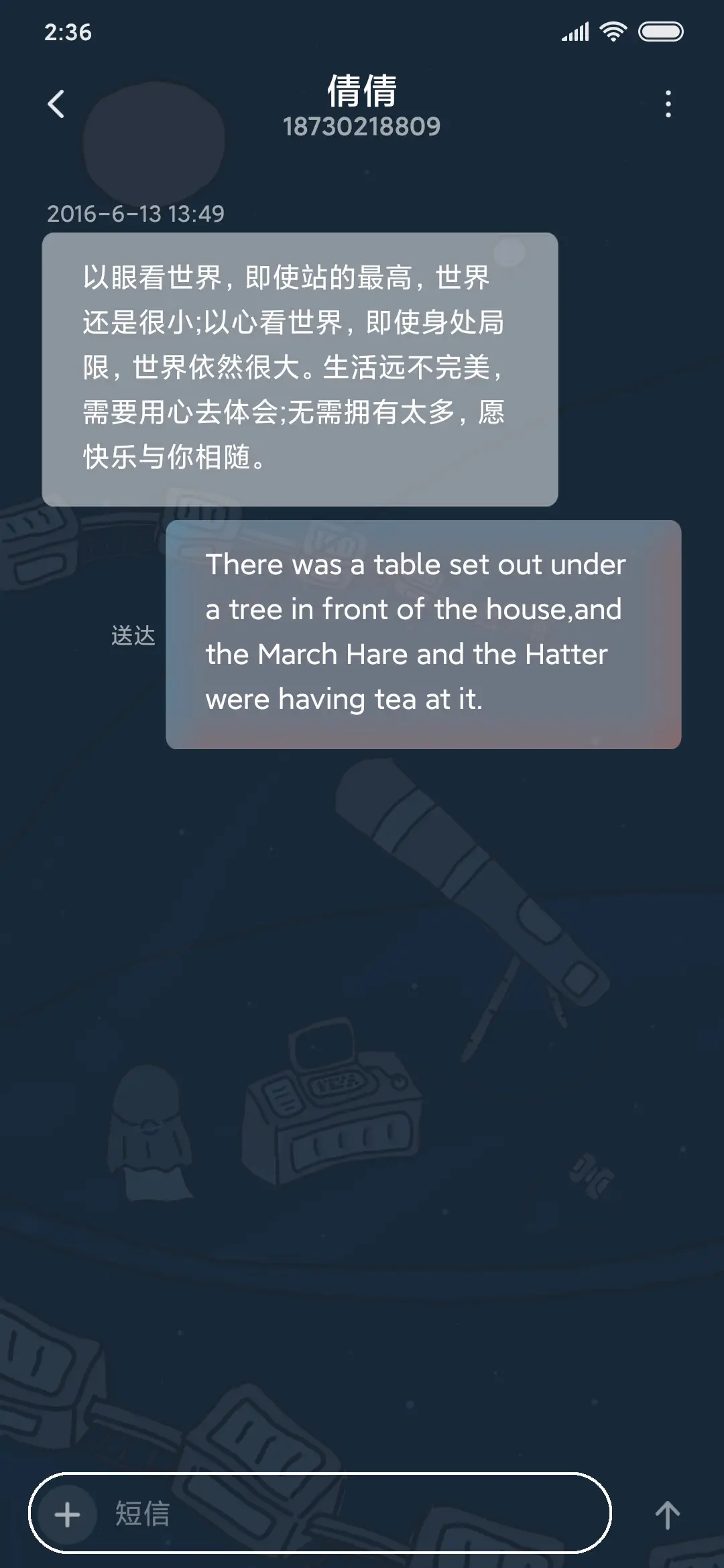724x1568 pixels.
Task: Tap the Wi-Fi icon in the status bar
Action: [x=612, y=29]
